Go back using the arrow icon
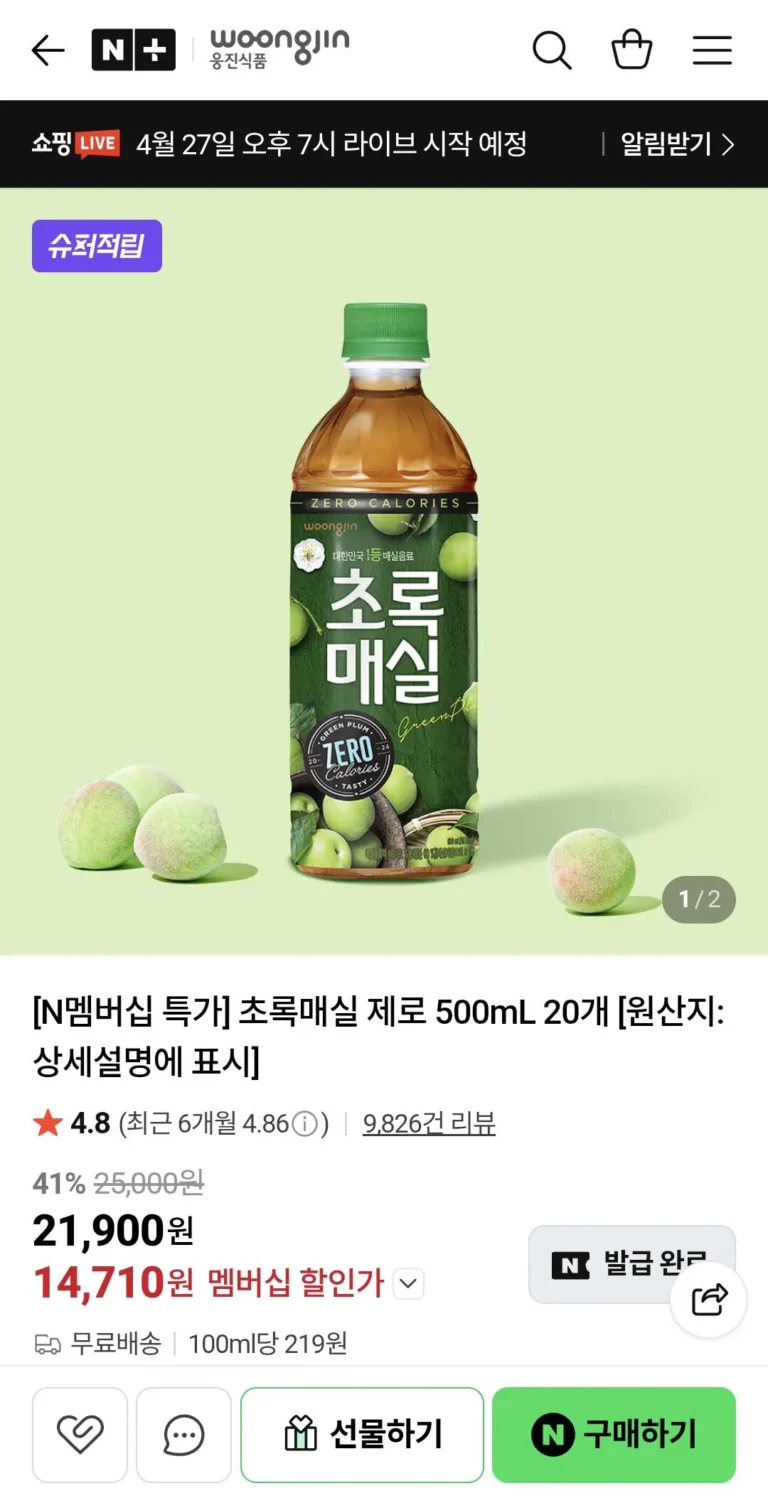768x1503 pixels. click(48, 50)
